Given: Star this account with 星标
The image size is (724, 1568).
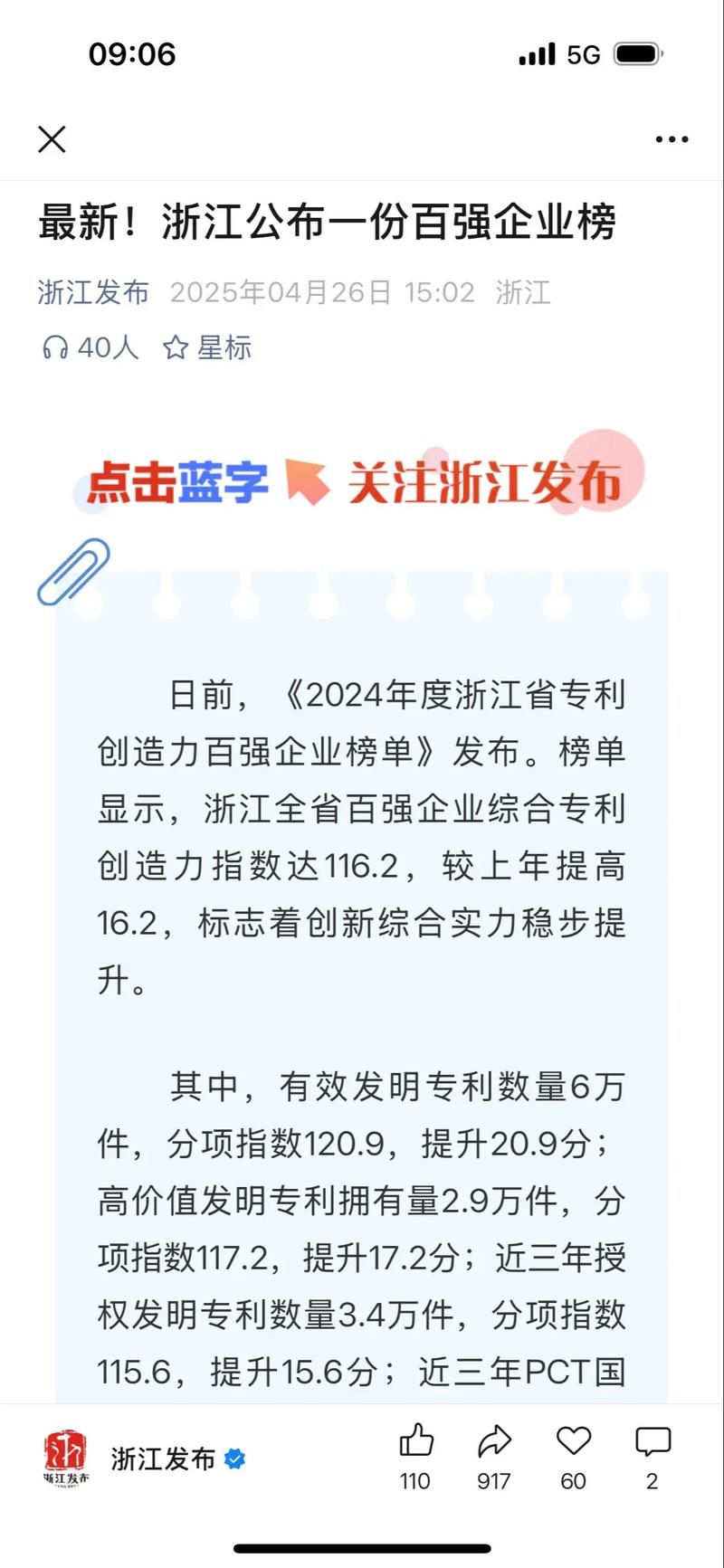Looking at the screenshot, I should click(207, 347).
